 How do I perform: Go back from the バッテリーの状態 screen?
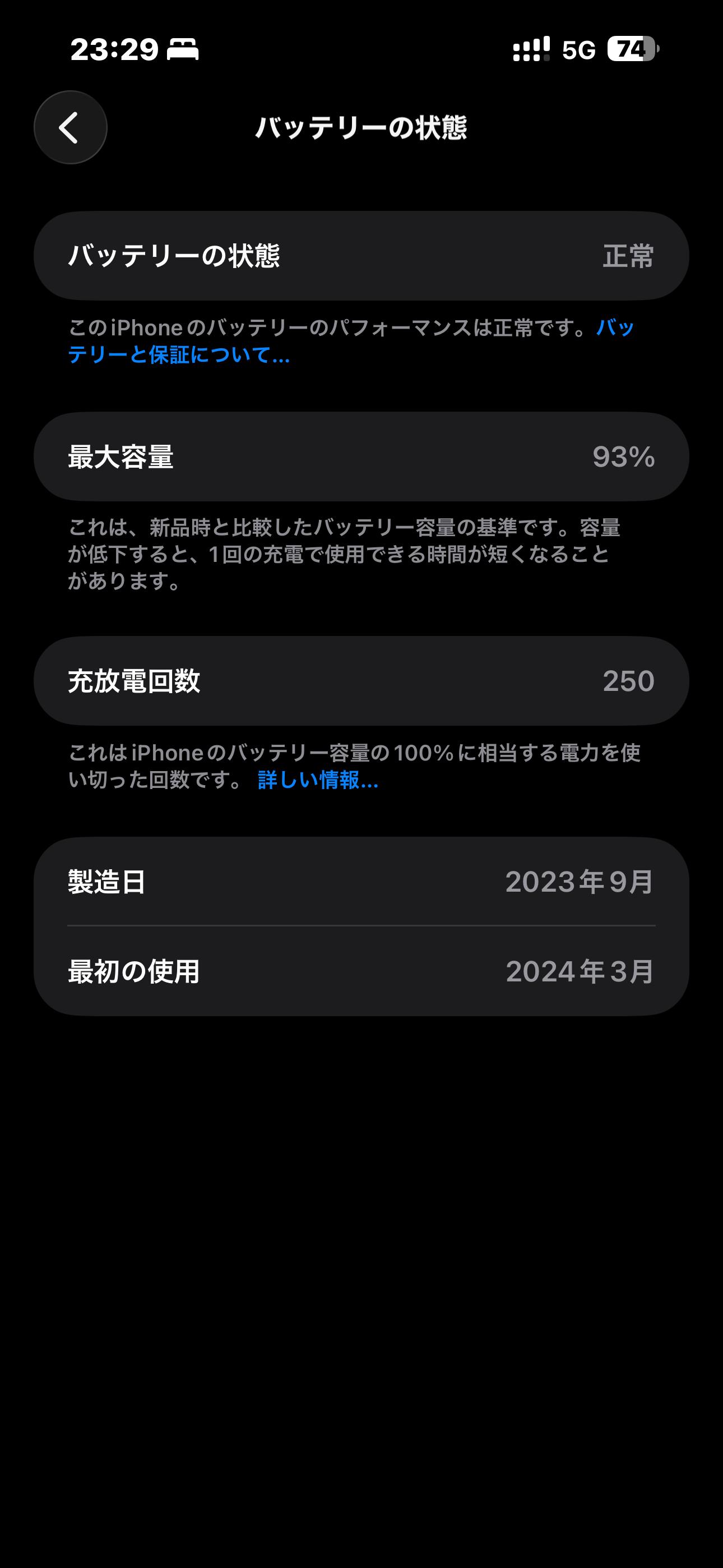pos(70,128)
